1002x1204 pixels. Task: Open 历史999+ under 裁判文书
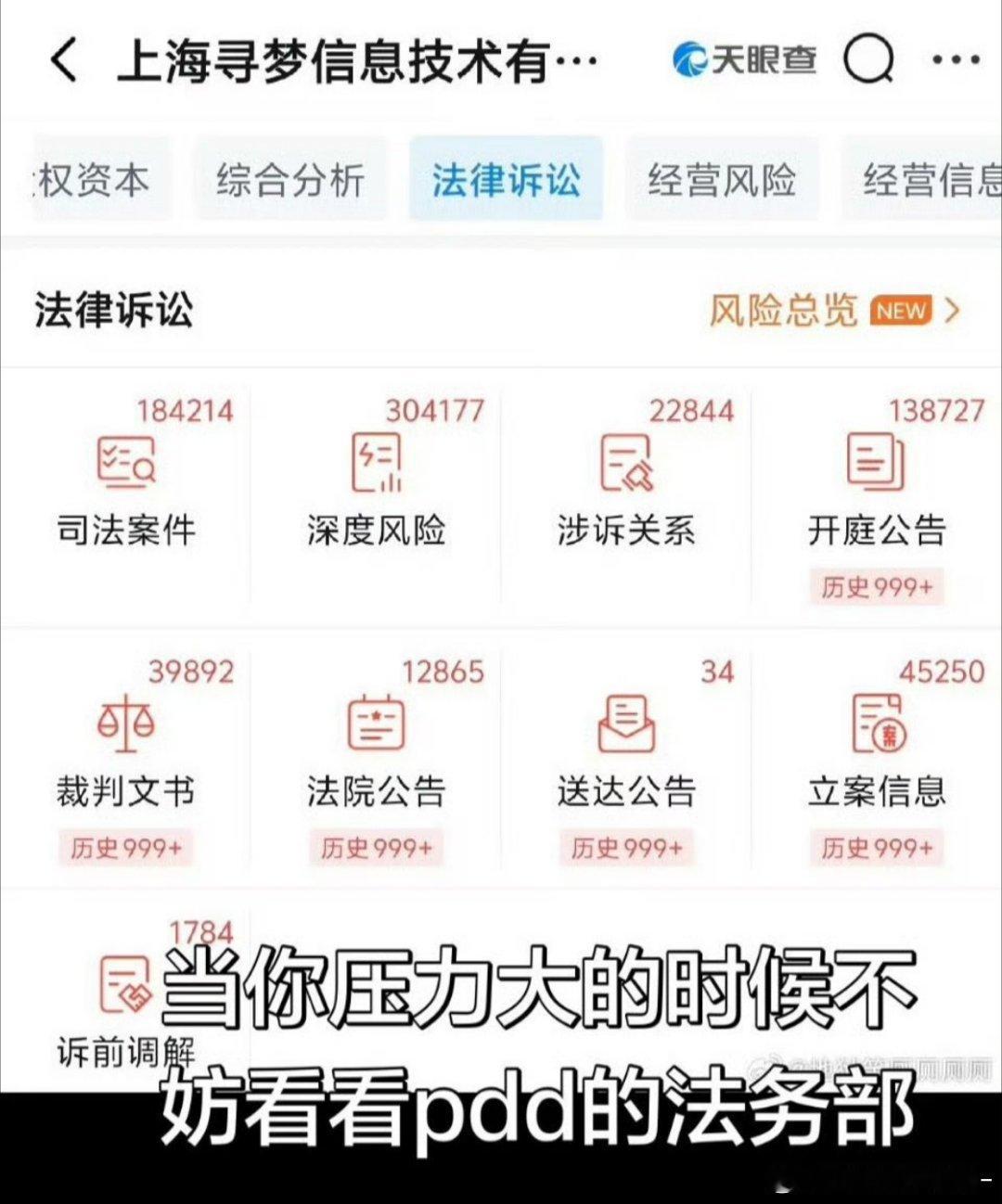pos(126,847)
